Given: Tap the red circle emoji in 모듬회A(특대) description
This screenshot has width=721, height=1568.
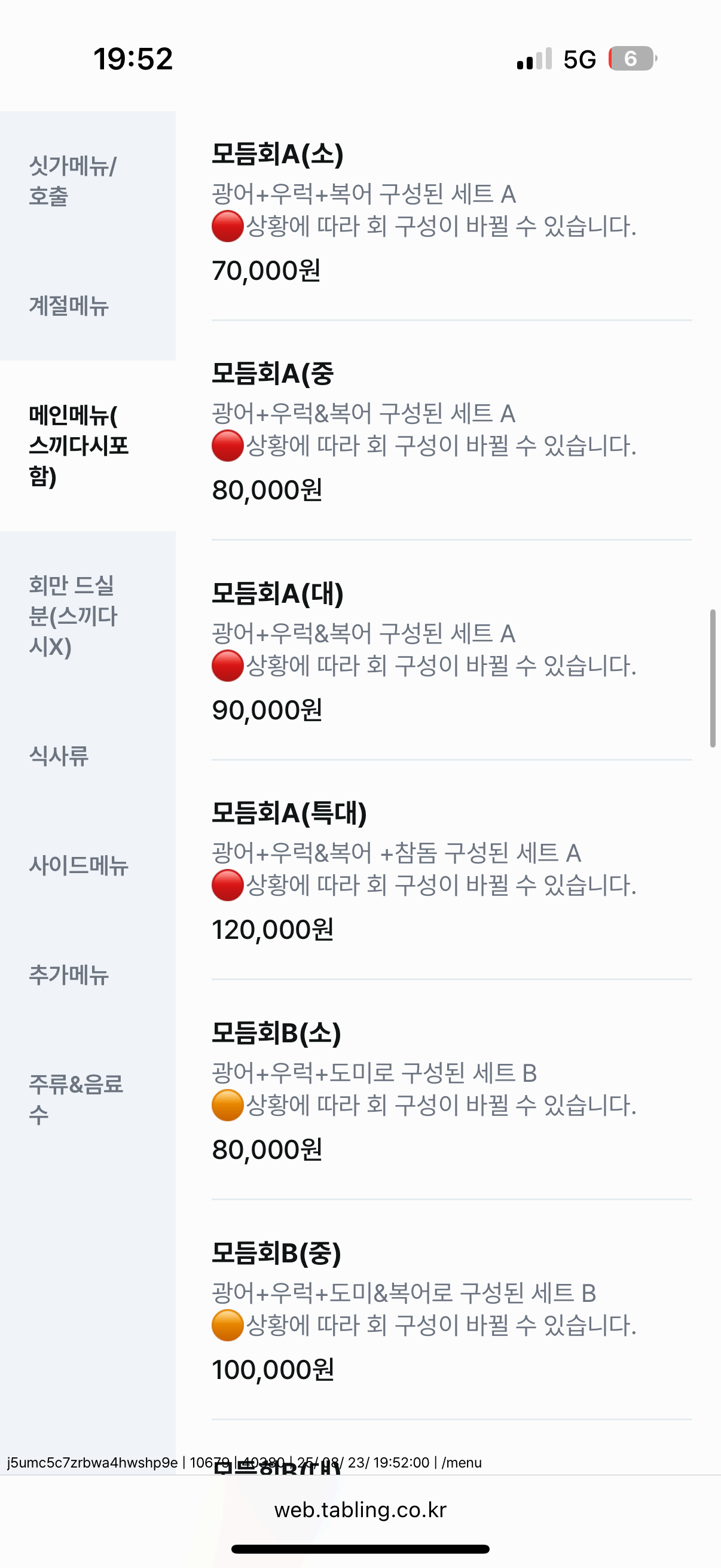Looking at the screenshot, I should [x=228, y=886].
